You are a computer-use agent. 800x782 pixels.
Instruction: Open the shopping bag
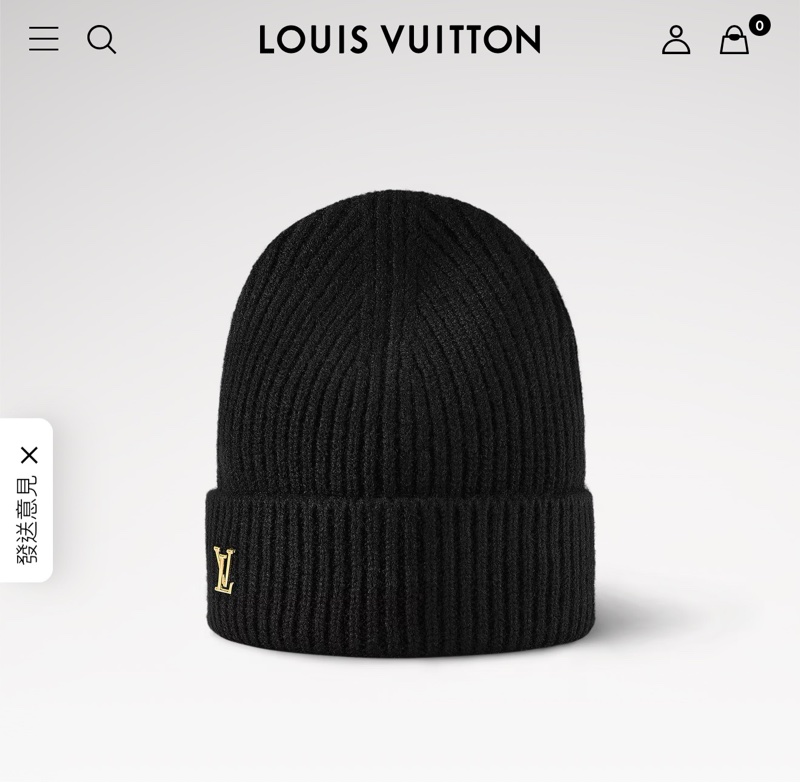735,40
